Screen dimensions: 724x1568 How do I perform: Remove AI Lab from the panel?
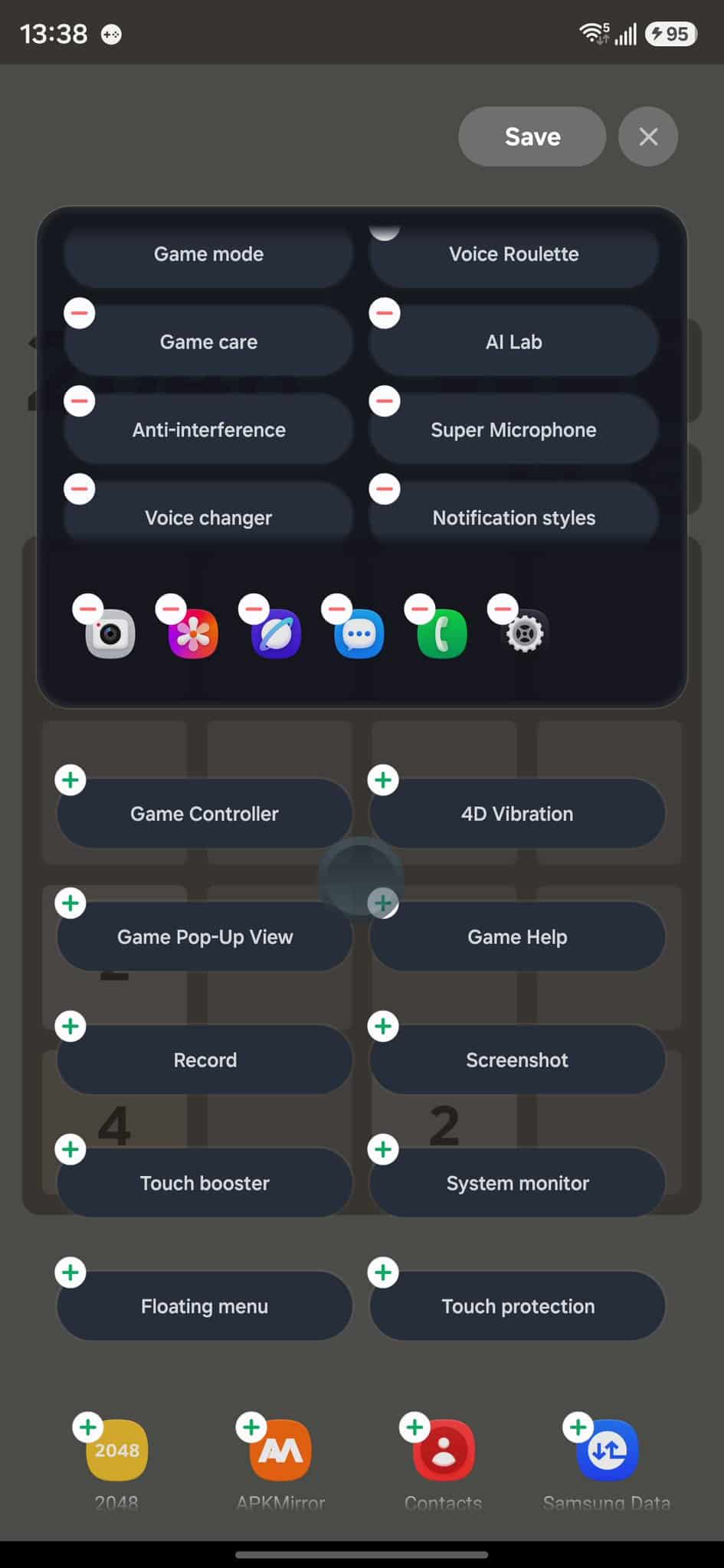(x=385, y=313)
